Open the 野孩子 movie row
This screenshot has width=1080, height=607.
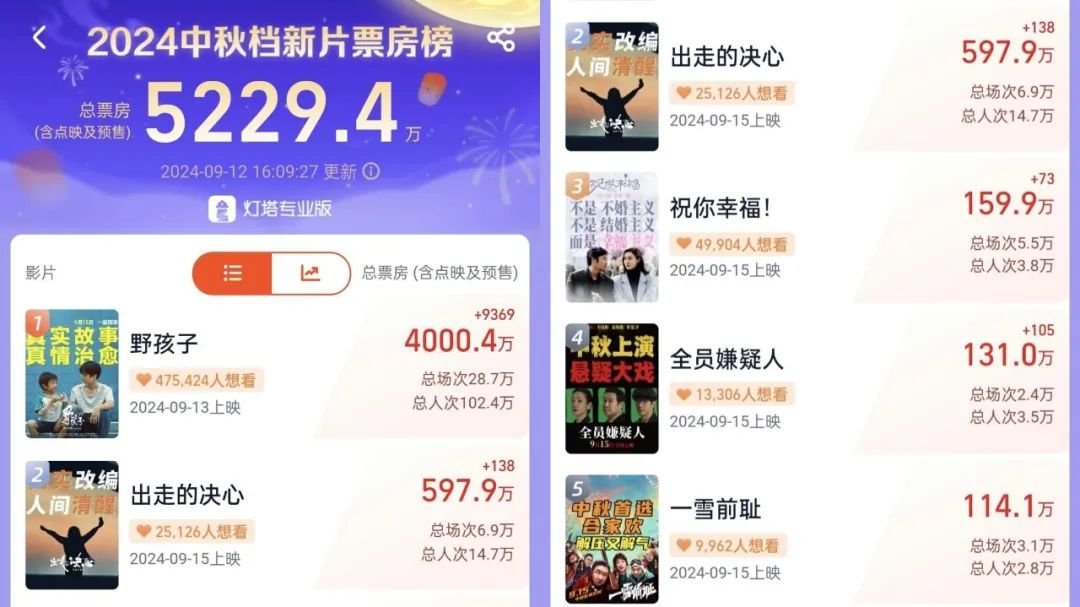270,373
